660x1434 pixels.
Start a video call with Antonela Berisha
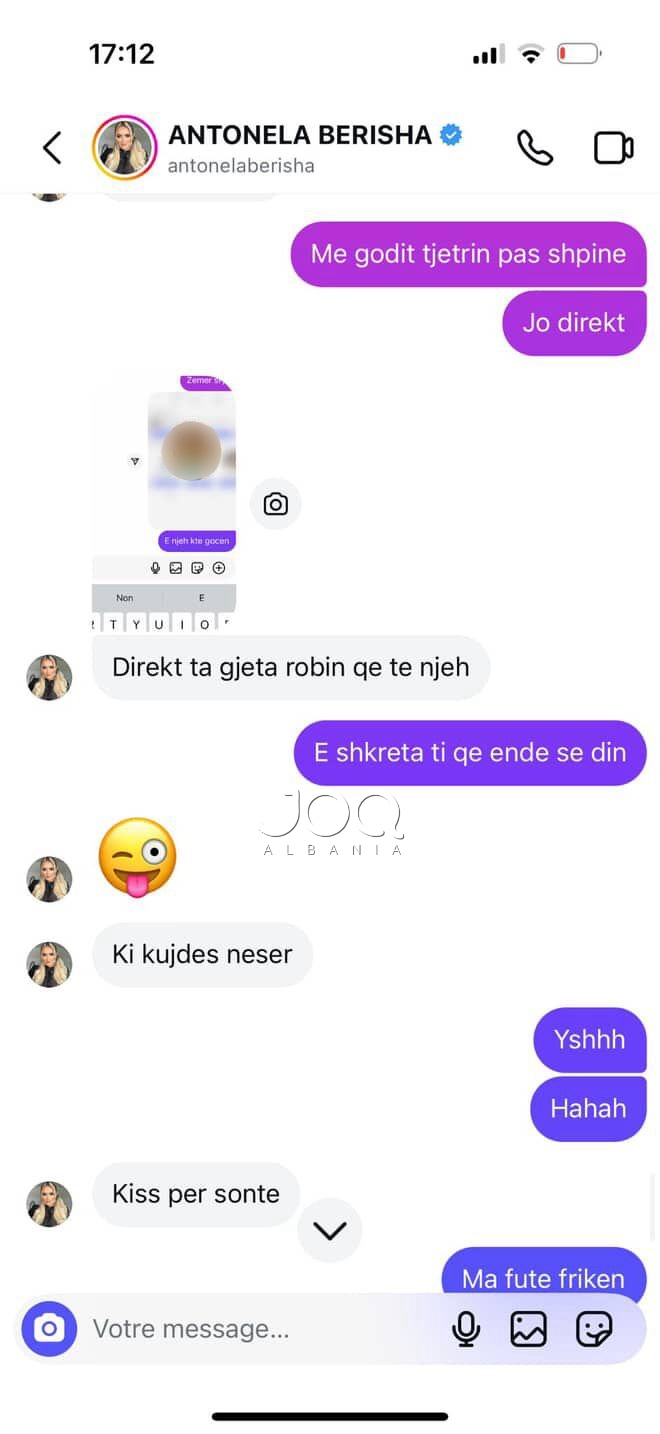(x=613, y=148)
